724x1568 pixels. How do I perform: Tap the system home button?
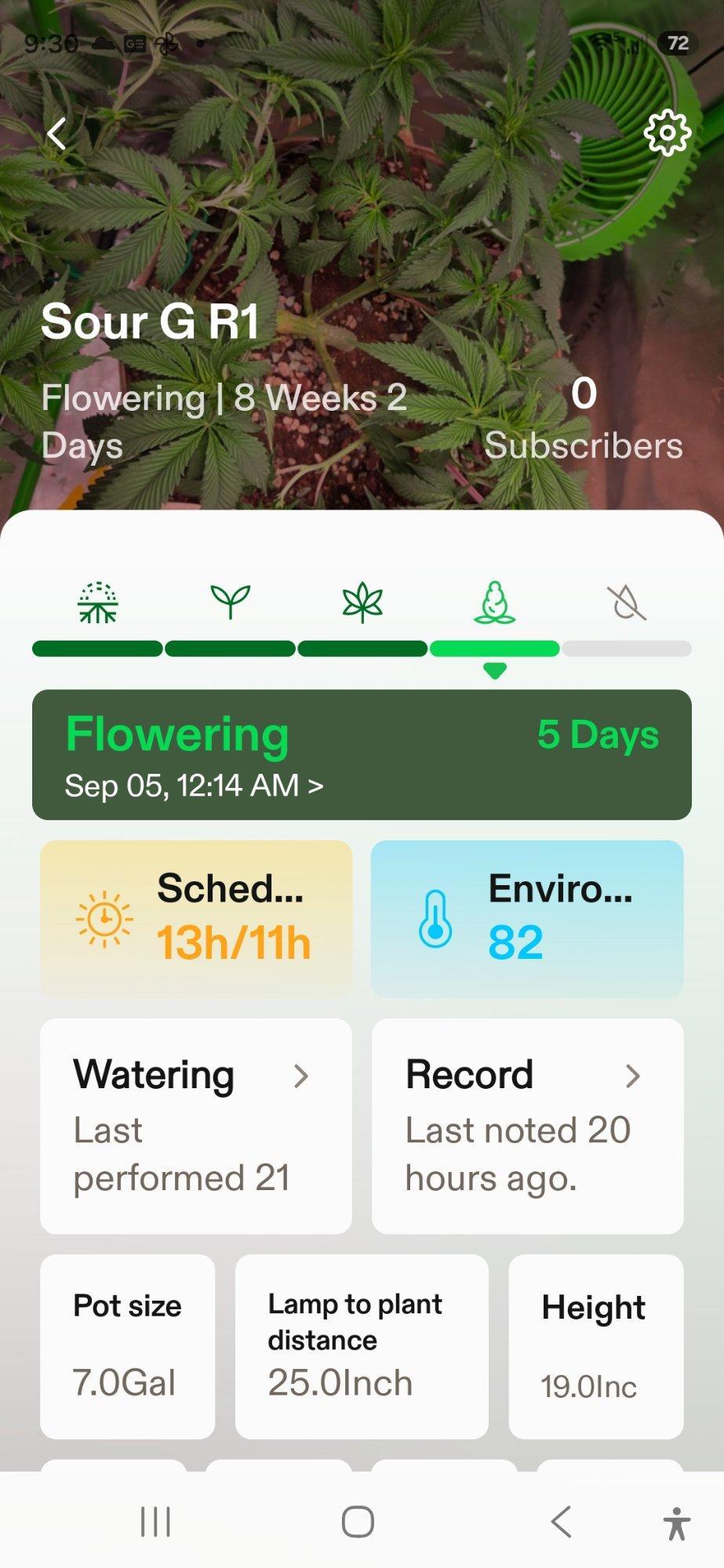point(358,1522)
